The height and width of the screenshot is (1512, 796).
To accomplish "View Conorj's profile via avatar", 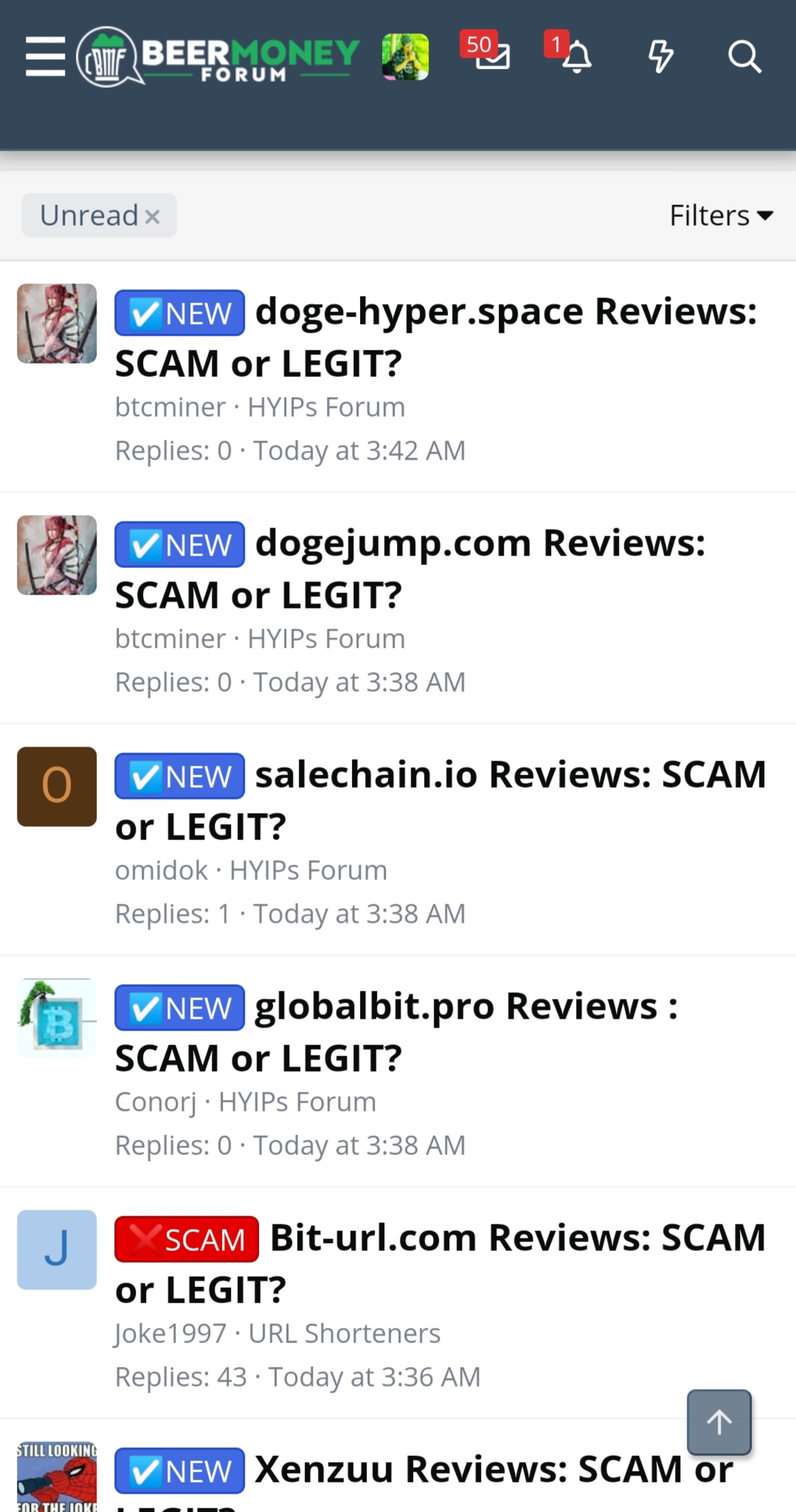I will coord(57,1018).
